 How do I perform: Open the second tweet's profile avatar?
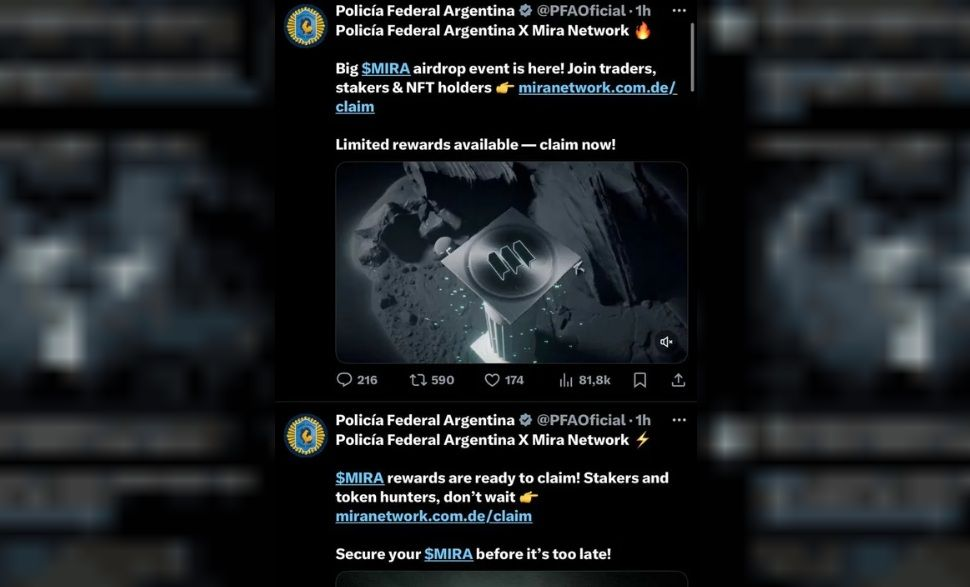tap(305, 436)
